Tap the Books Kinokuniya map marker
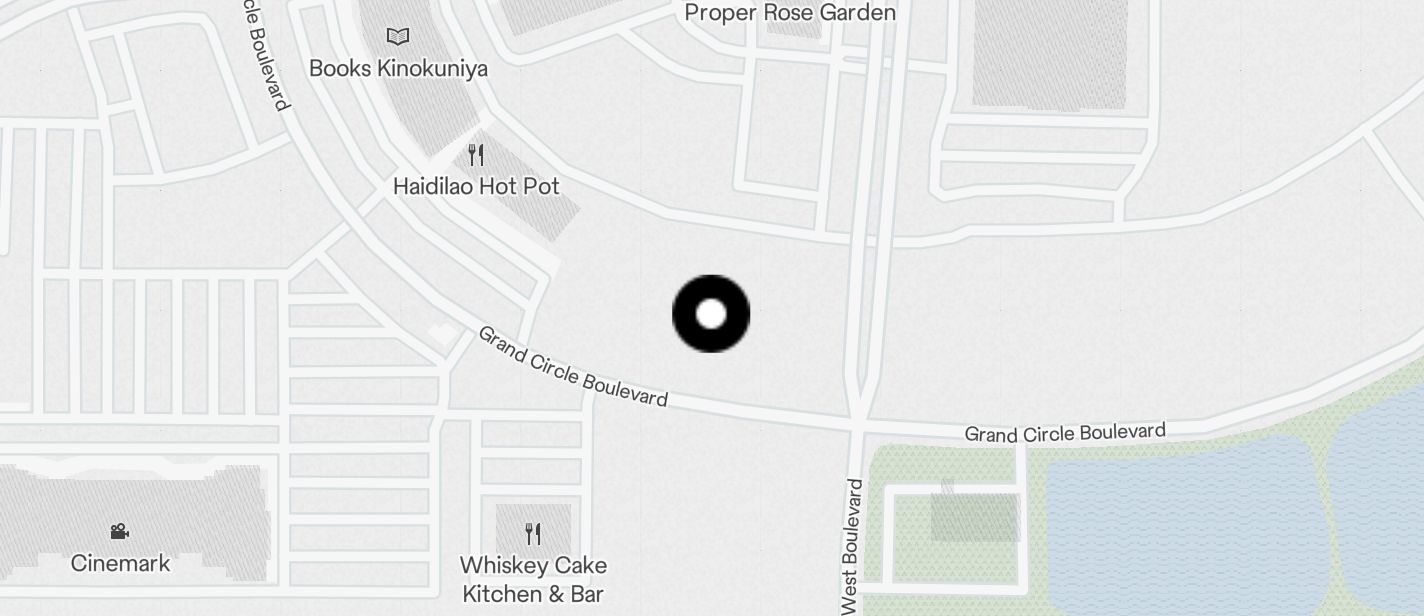Viewport: 1424px width, 616px height. (x=398, y=38)
